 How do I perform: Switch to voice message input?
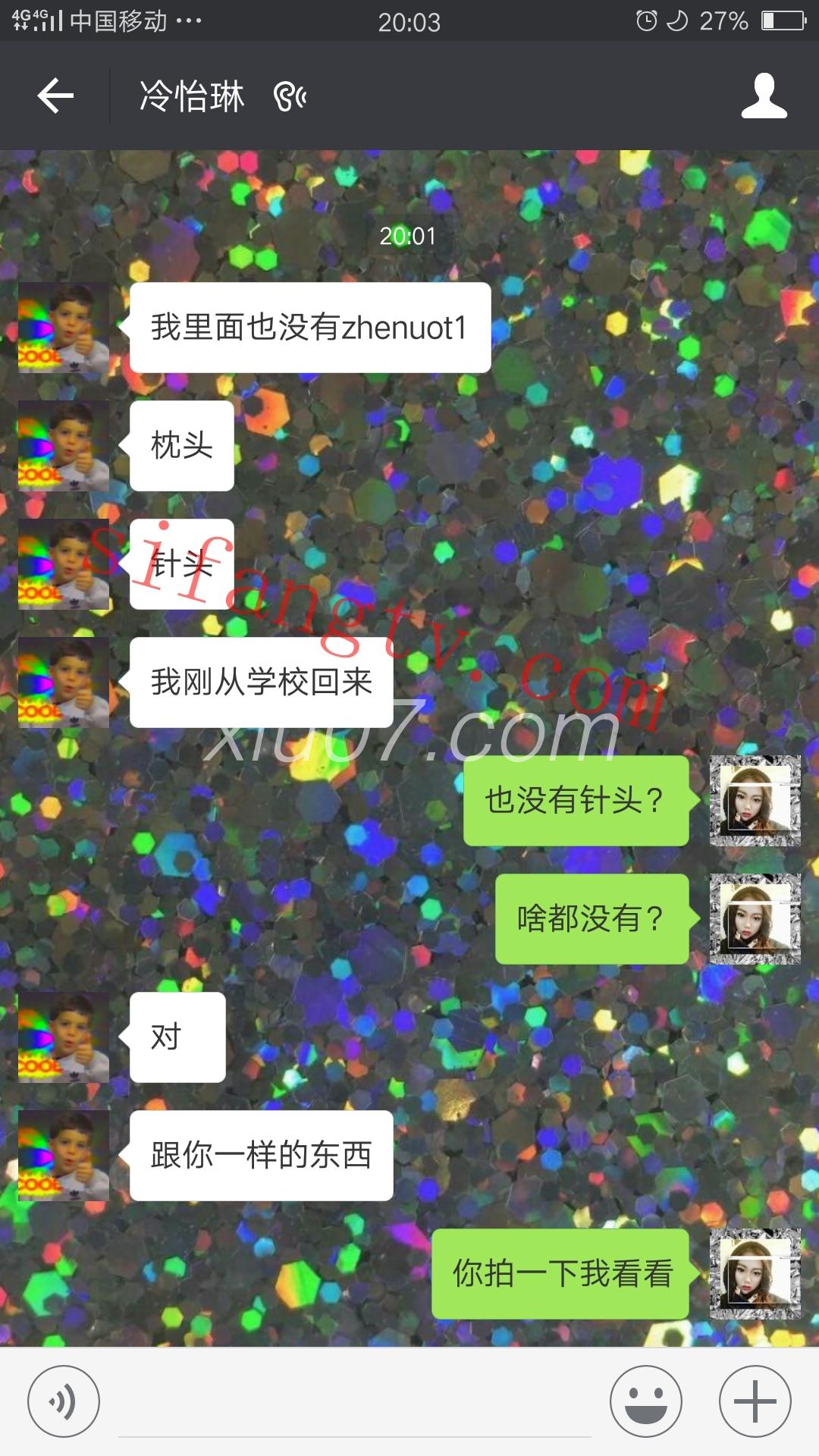coord(64,1401)
